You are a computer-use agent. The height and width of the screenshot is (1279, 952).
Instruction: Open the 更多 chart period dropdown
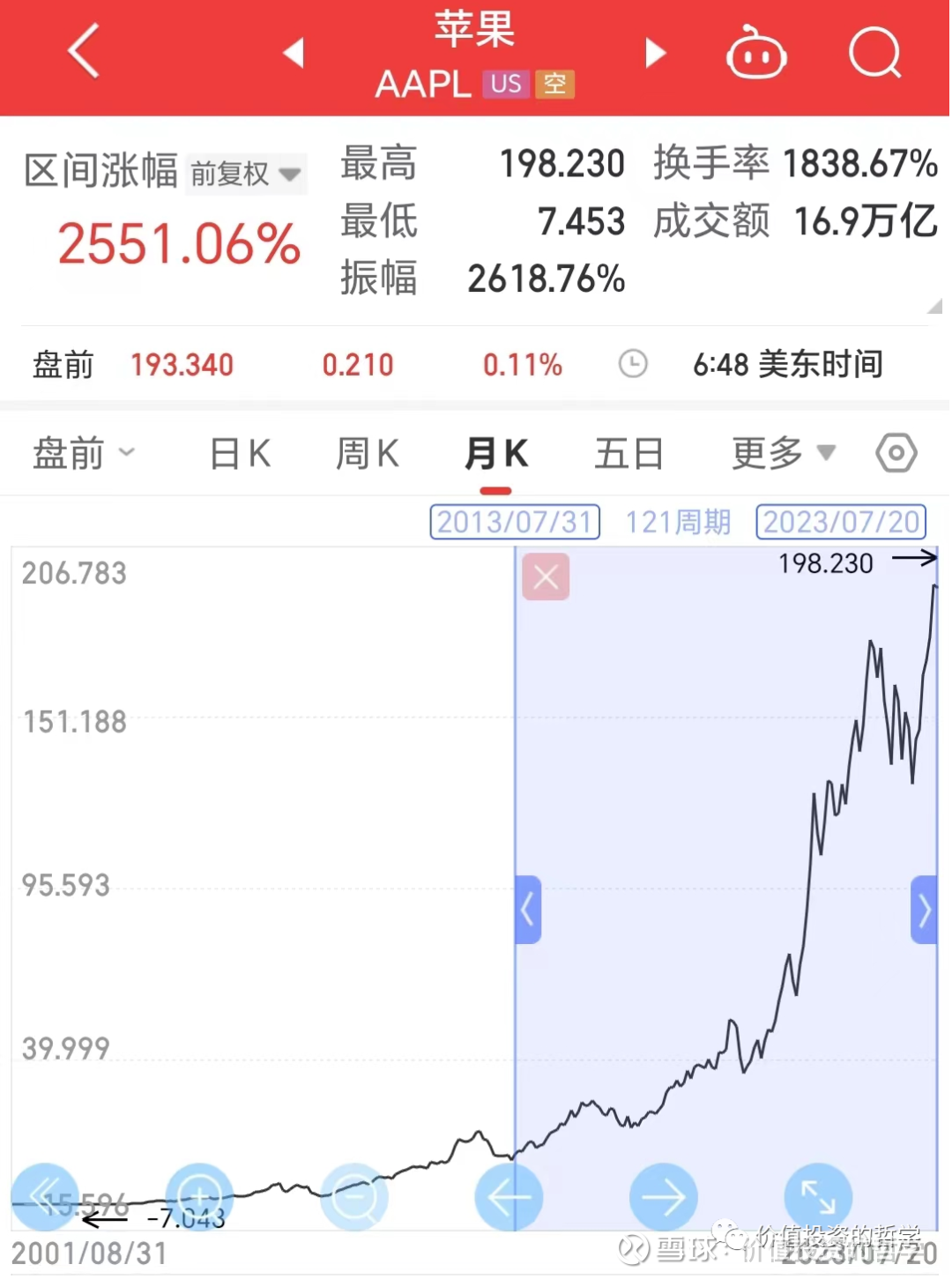[x=783, y=453]
